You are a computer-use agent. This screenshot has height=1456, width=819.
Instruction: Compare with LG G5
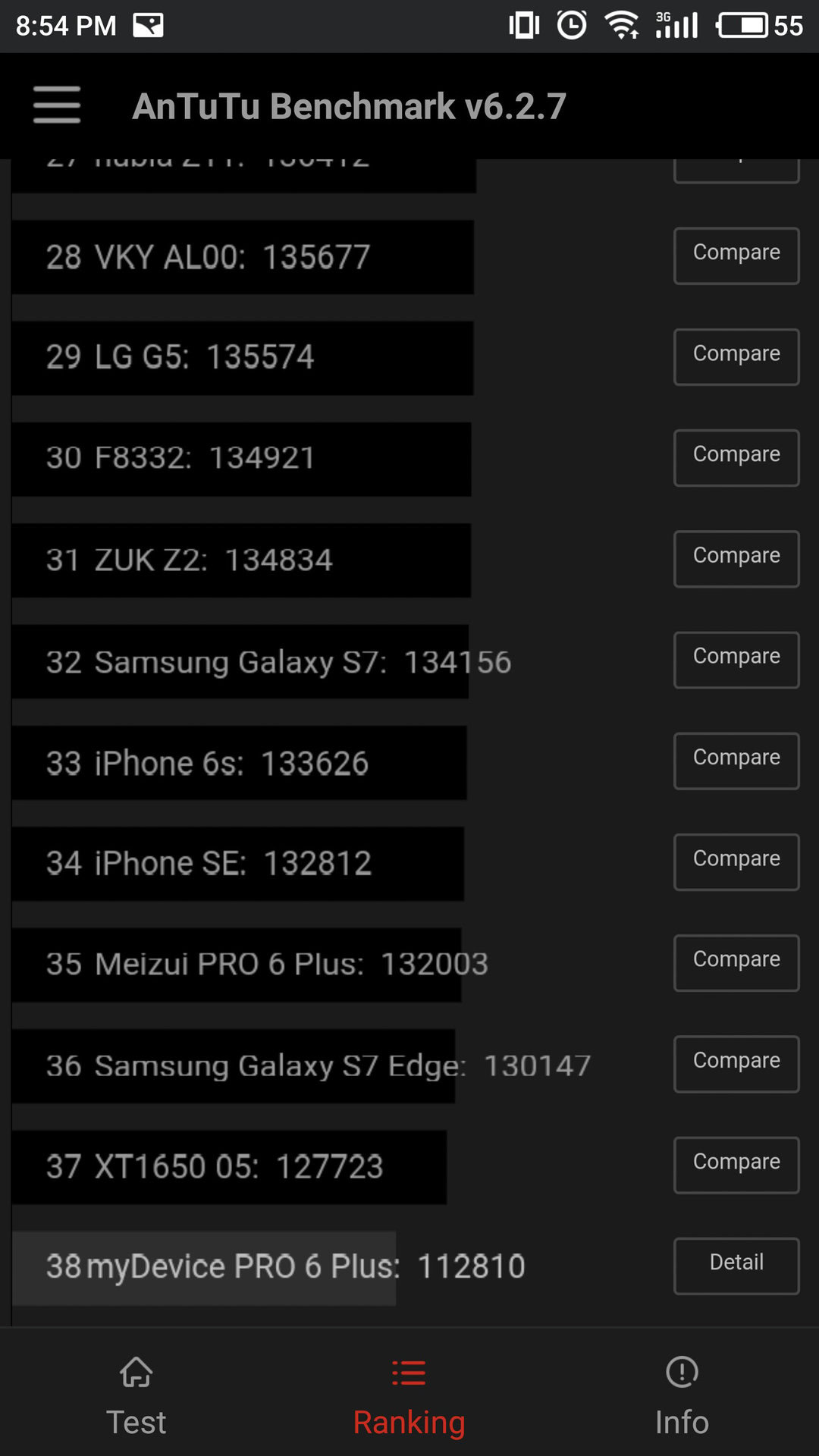point(736,356)
